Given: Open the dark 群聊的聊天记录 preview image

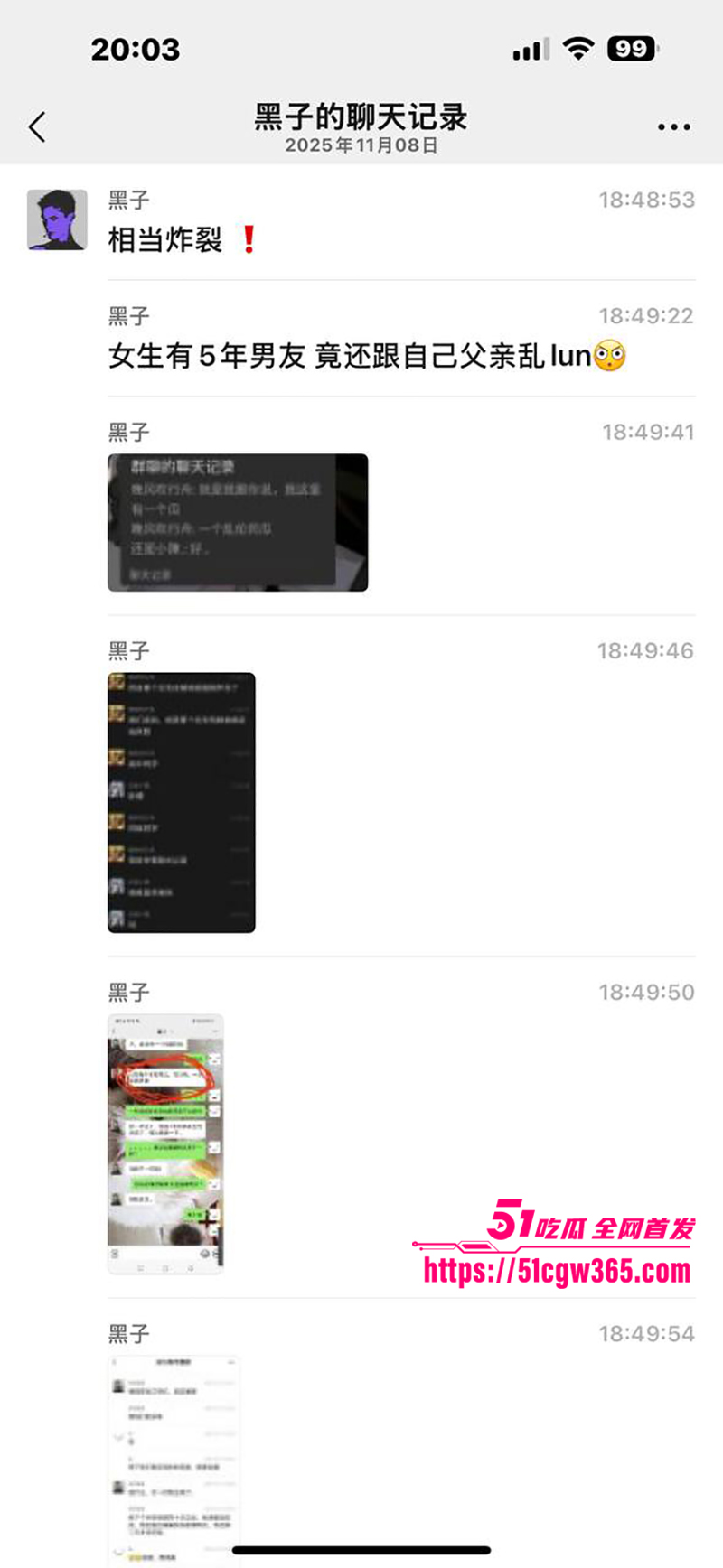Looking at the screenshot, I should point(237,522).
